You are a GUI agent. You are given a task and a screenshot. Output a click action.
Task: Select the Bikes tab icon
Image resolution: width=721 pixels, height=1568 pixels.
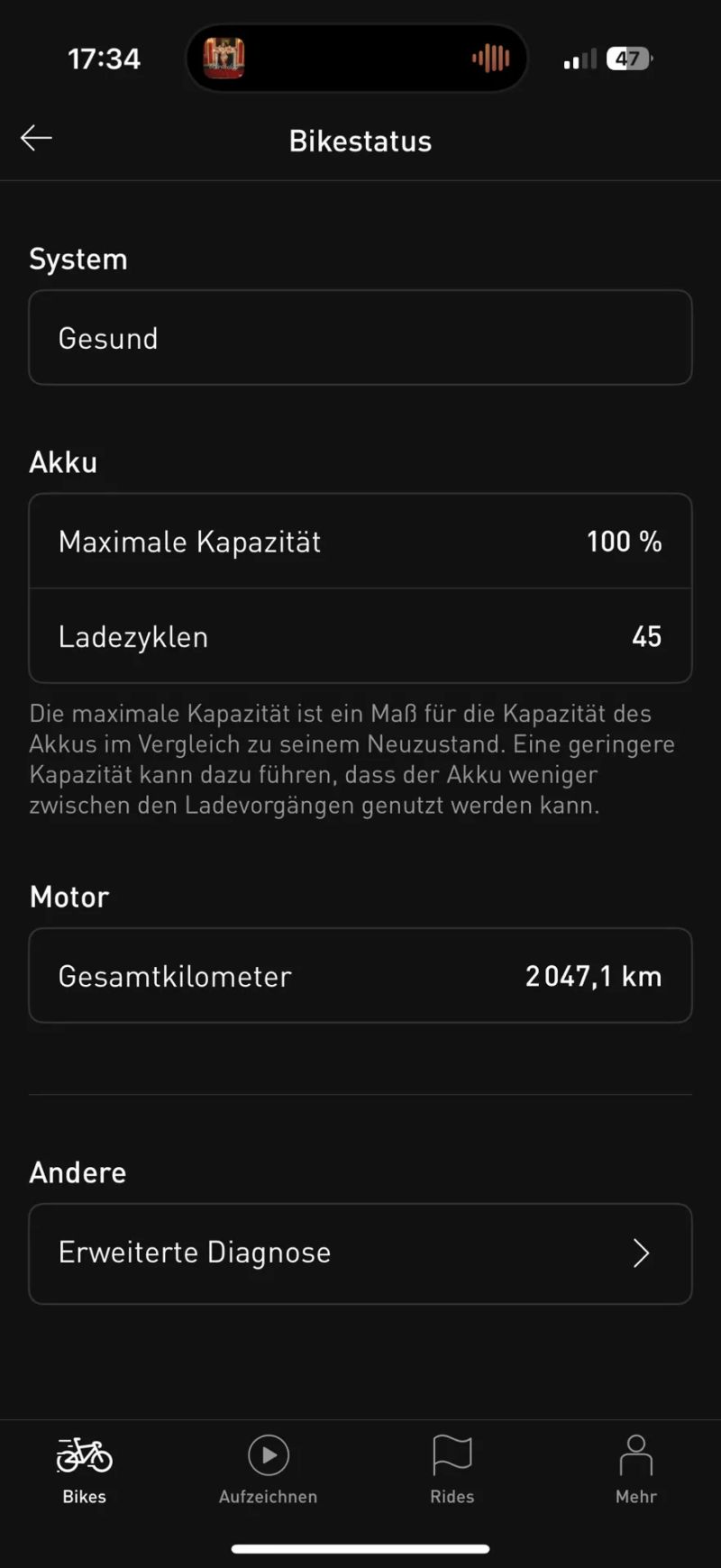83,1454
